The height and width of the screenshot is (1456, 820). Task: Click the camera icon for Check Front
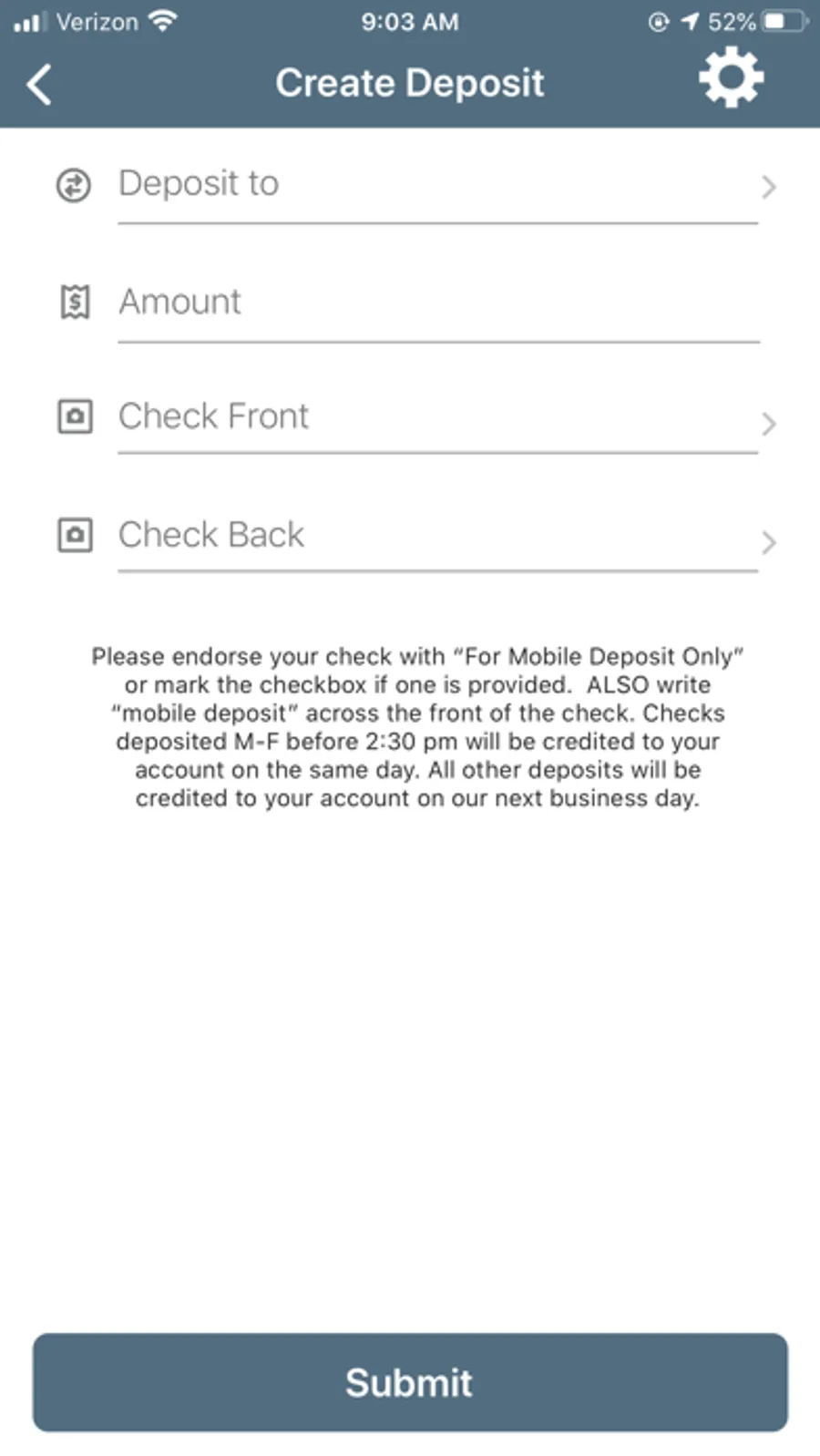(74, 416)
